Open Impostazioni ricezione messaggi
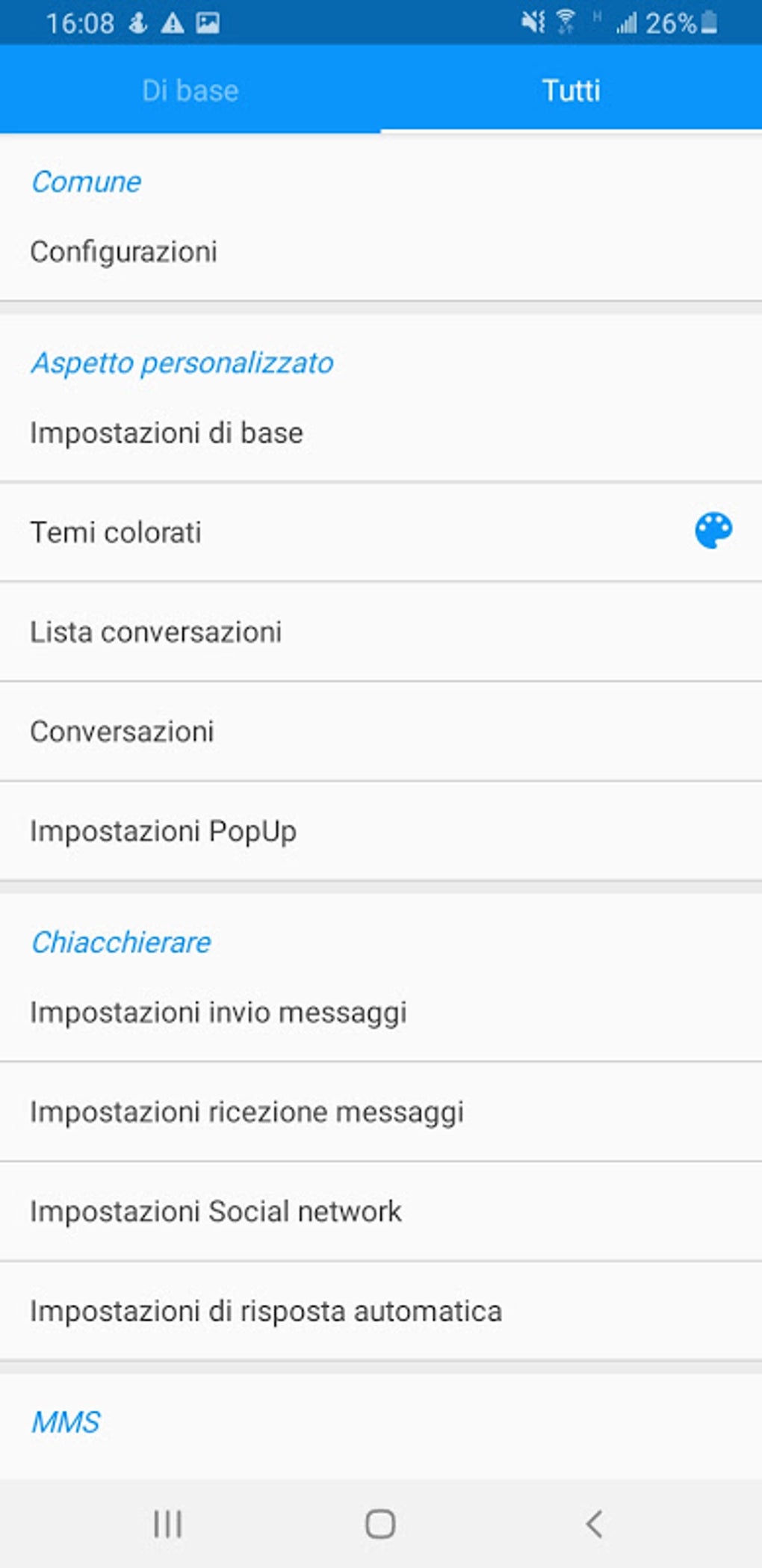The height and width of the screenshot is (1568, 762). coord(381,1111)
